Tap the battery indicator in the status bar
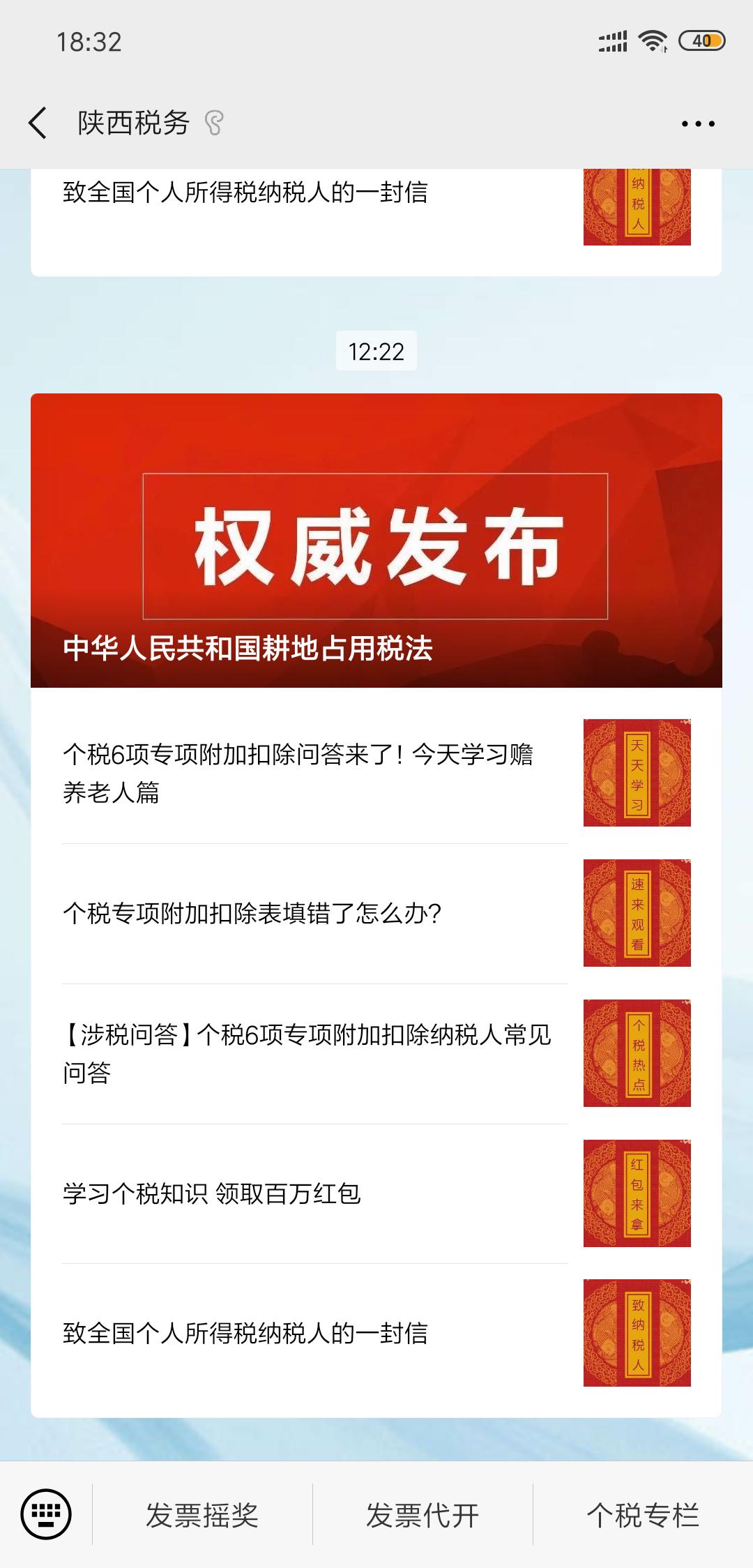 pyautogui.click(x=701, y=40)
